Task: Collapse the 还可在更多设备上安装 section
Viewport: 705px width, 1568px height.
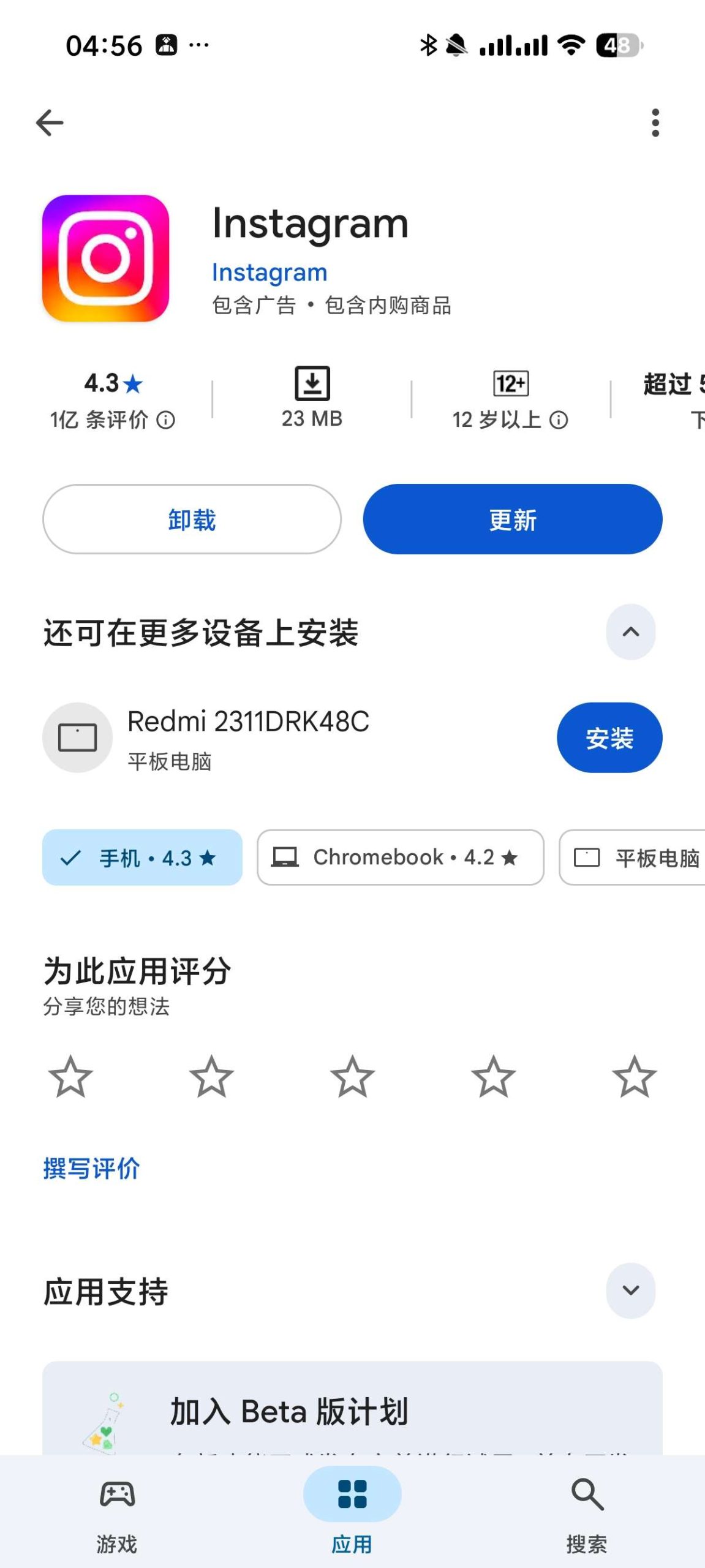Action: 630,632
